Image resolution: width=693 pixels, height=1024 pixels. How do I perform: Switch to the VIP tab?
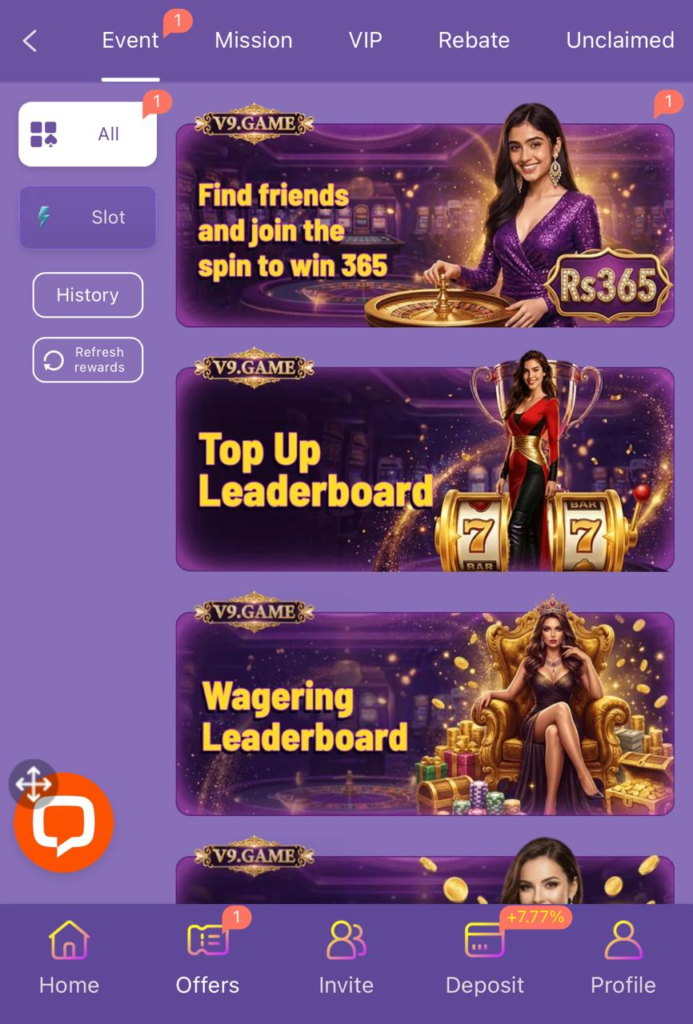pos(365,41)
